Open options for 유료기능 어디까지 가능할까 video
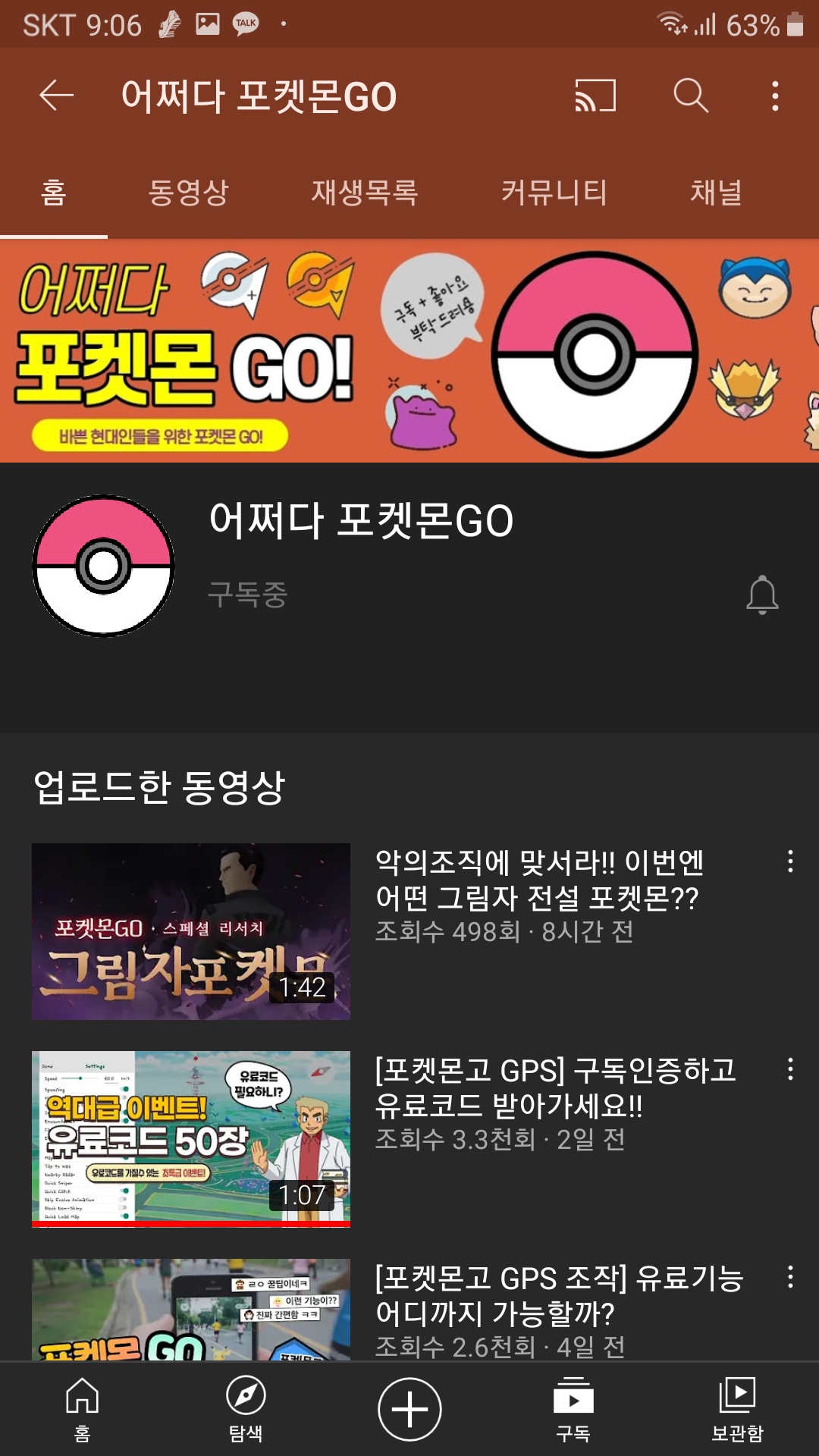Image resolution: width=819 pixels, height=1456 pixels. coord(790,1277)
